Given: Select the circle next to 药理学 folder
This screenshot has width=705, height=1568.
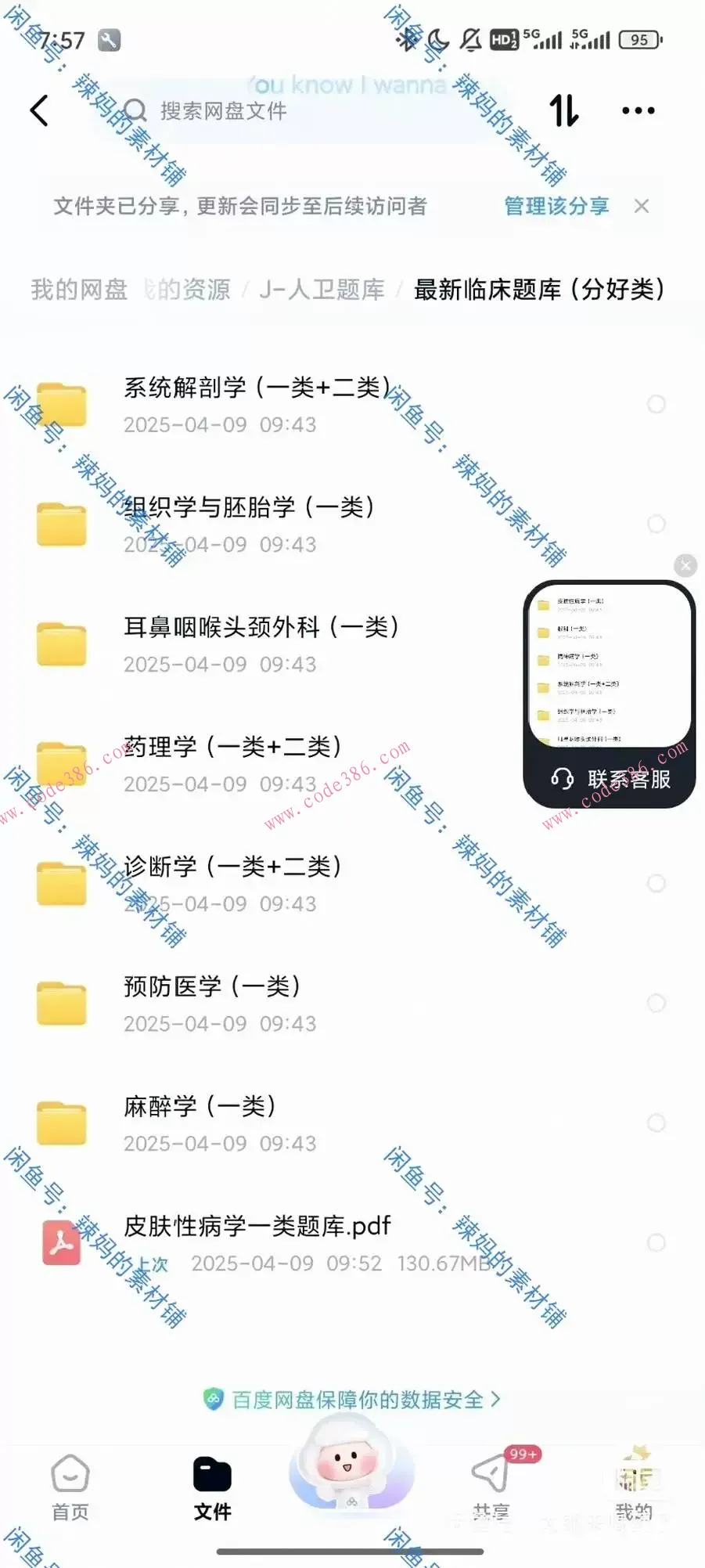Looking at the screenshot, I should (657, 763).
